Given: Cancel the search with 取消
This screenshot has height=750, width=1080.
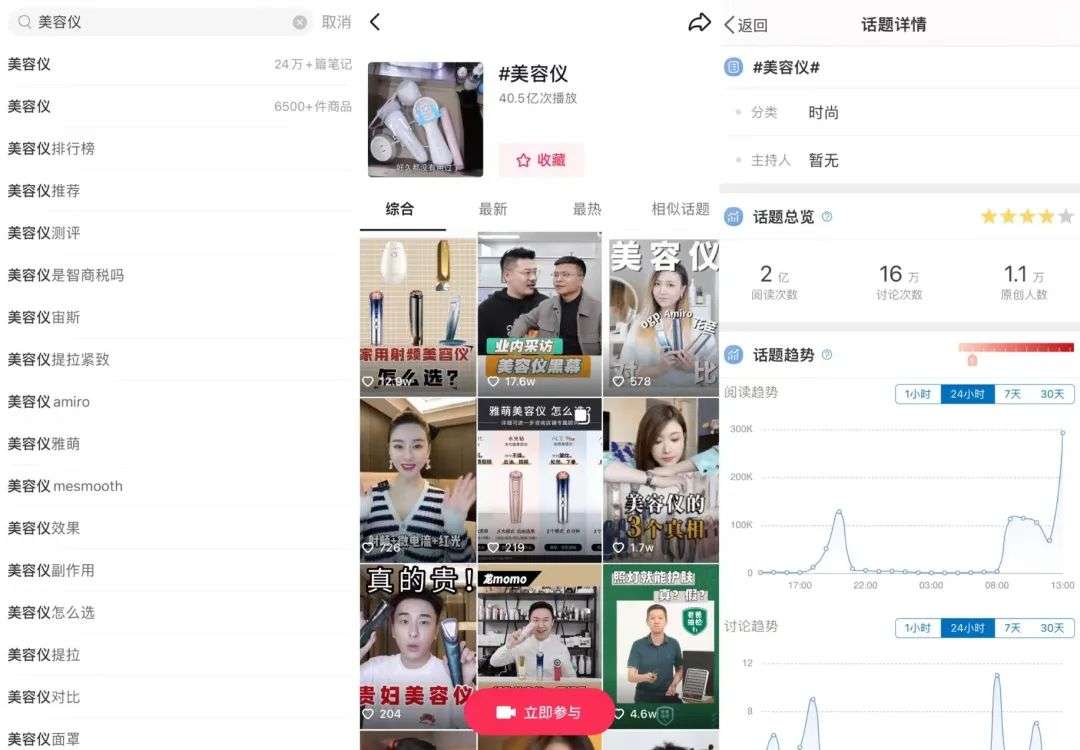Looking at the screenshot, I should coord(336,22).
